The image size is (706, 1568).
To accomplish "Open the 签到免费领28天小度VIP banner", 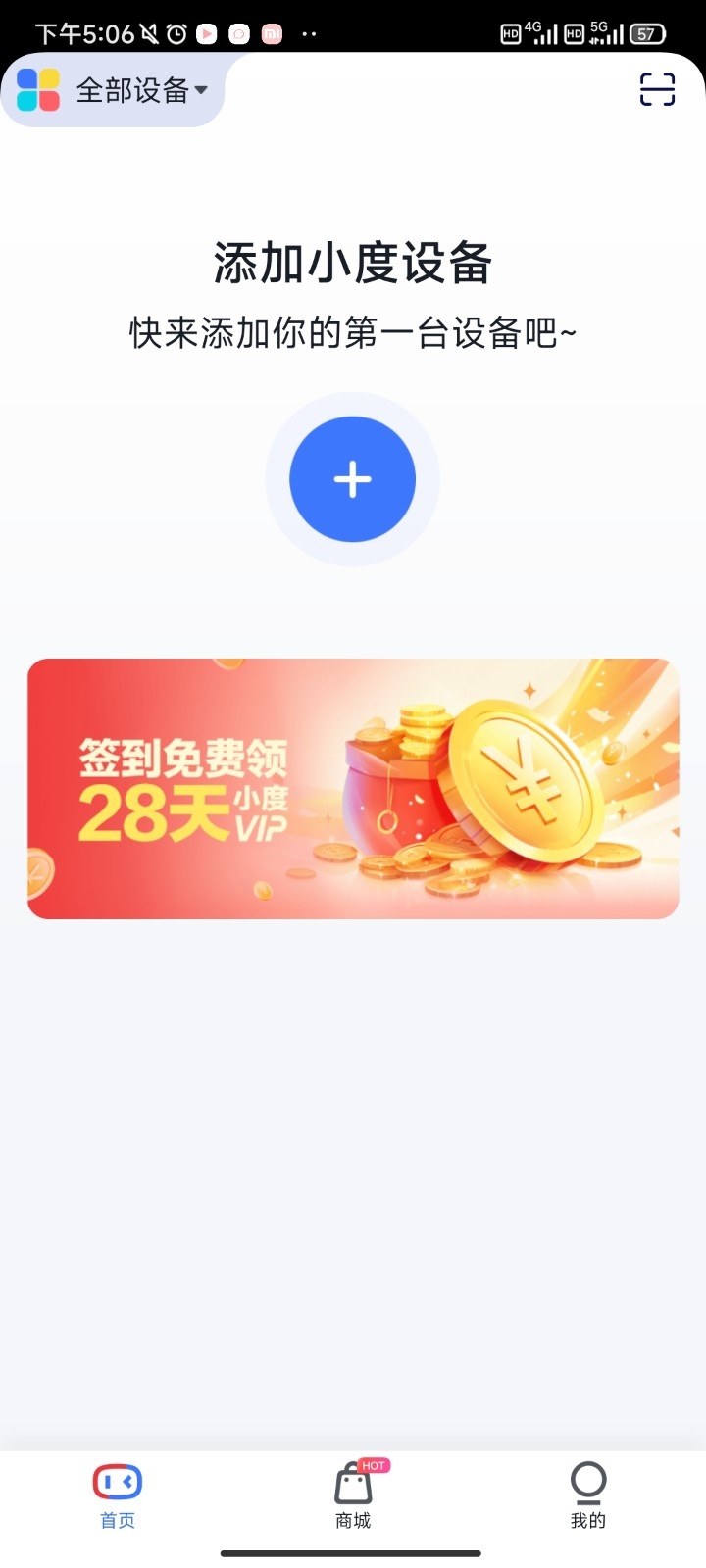I will coord(352,788).
